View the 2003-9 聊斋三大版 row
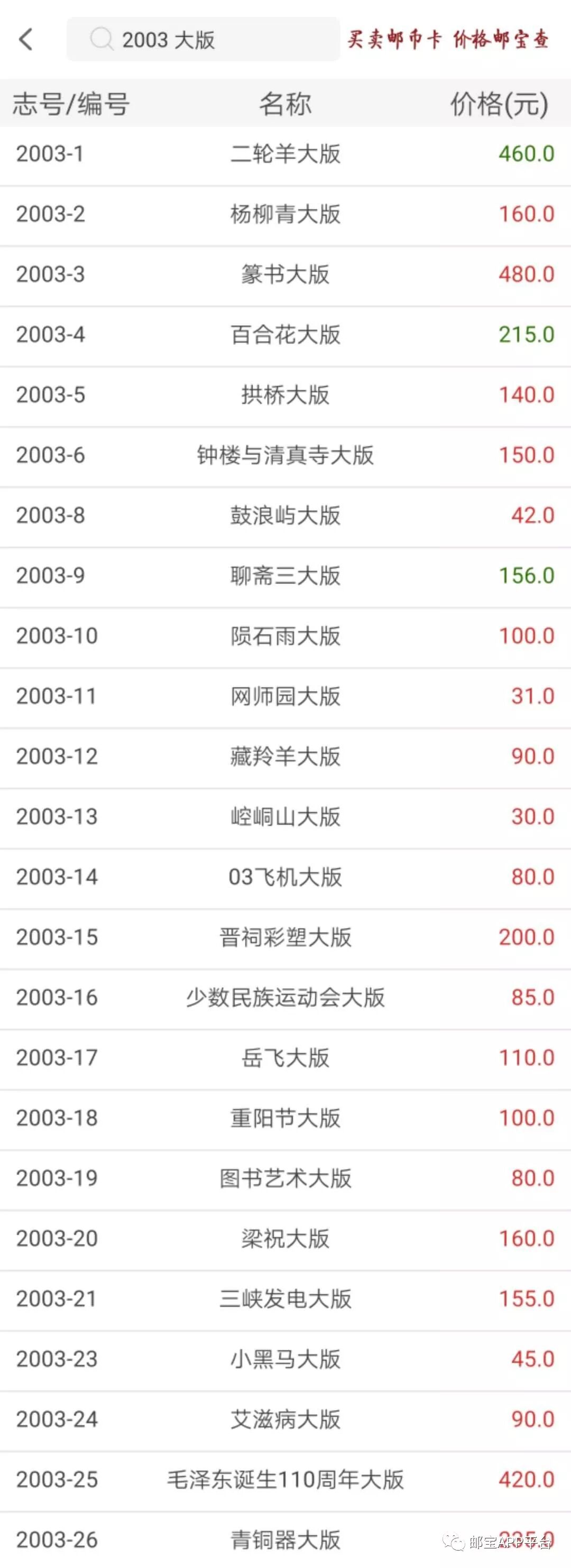Image resolution: width=571 pixels, height=1568 pixels. pos(285,576)
